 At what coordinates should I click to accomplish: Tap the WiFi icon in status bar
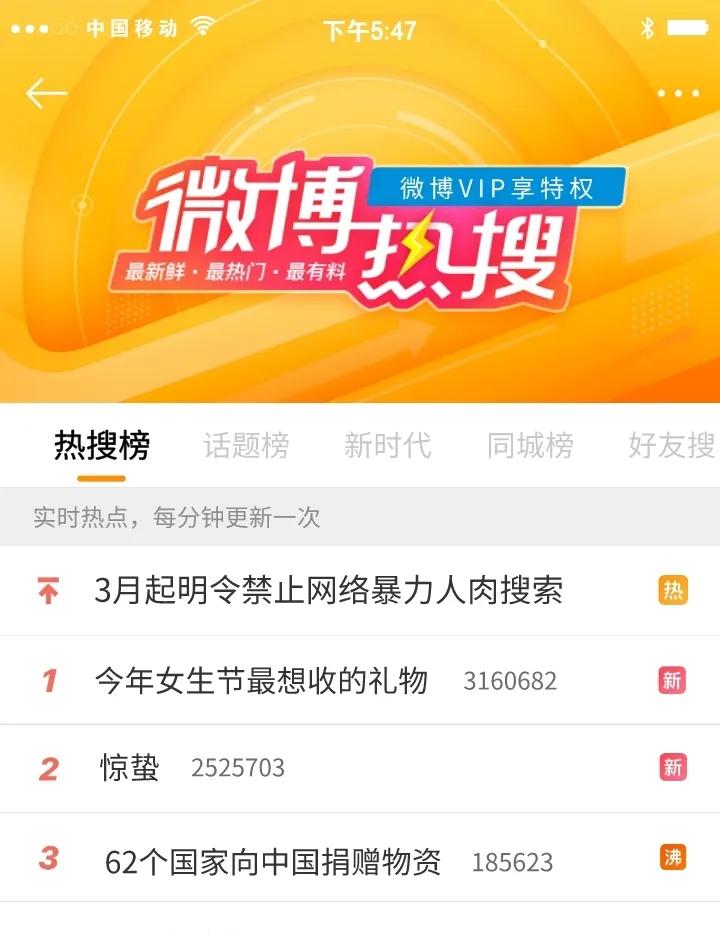click(x=200, y=27)
